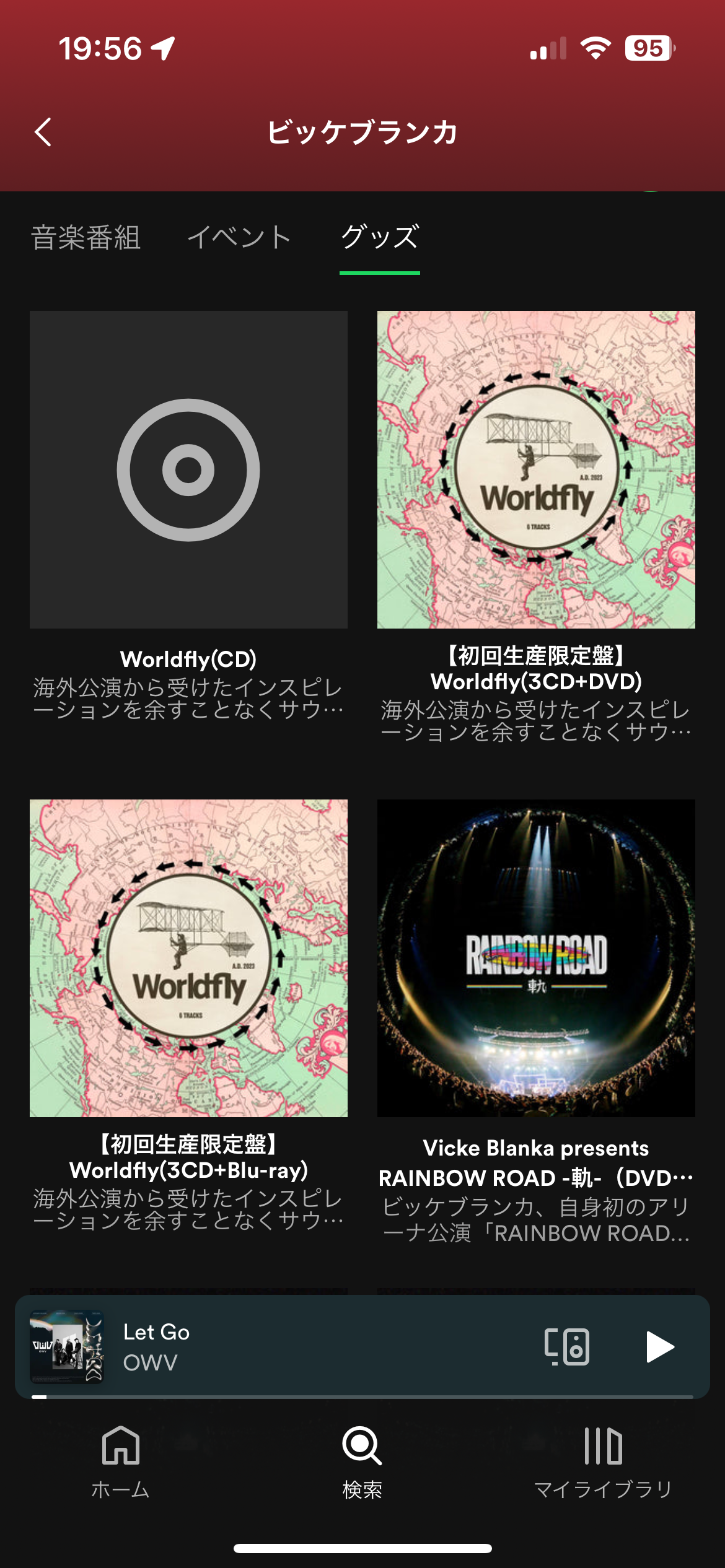Switch to the 音楽番組 tab
Viewport: 725px width, 1568px height.
[86, 238]
